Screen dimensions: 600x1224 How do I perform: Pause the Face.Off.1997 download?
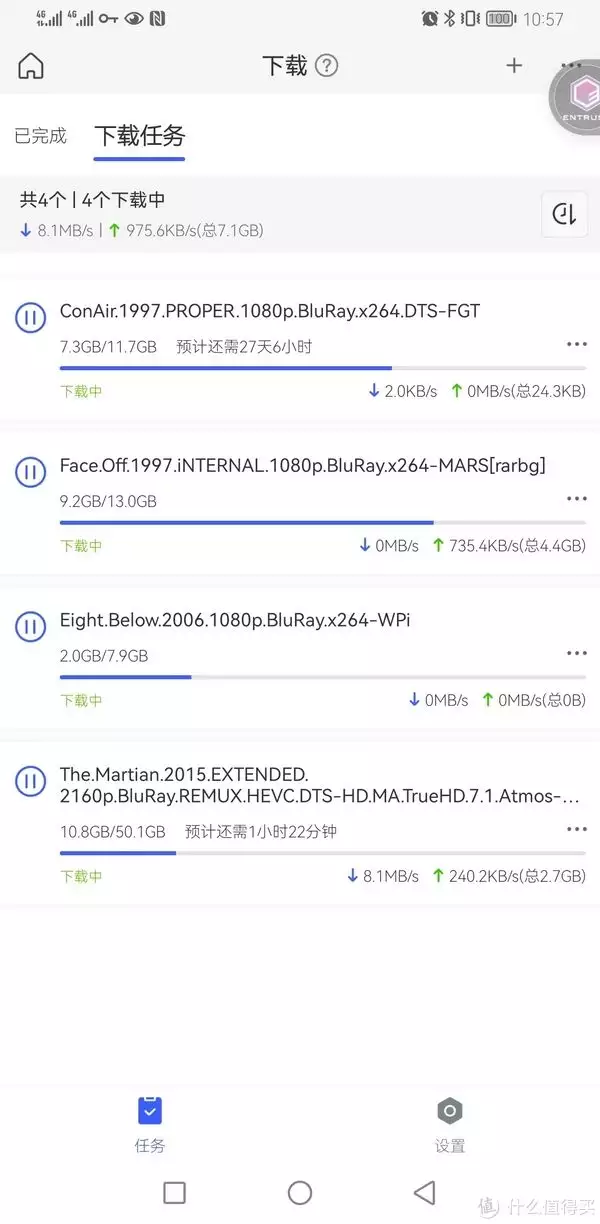pyautogui.click(x=31, y=472)
